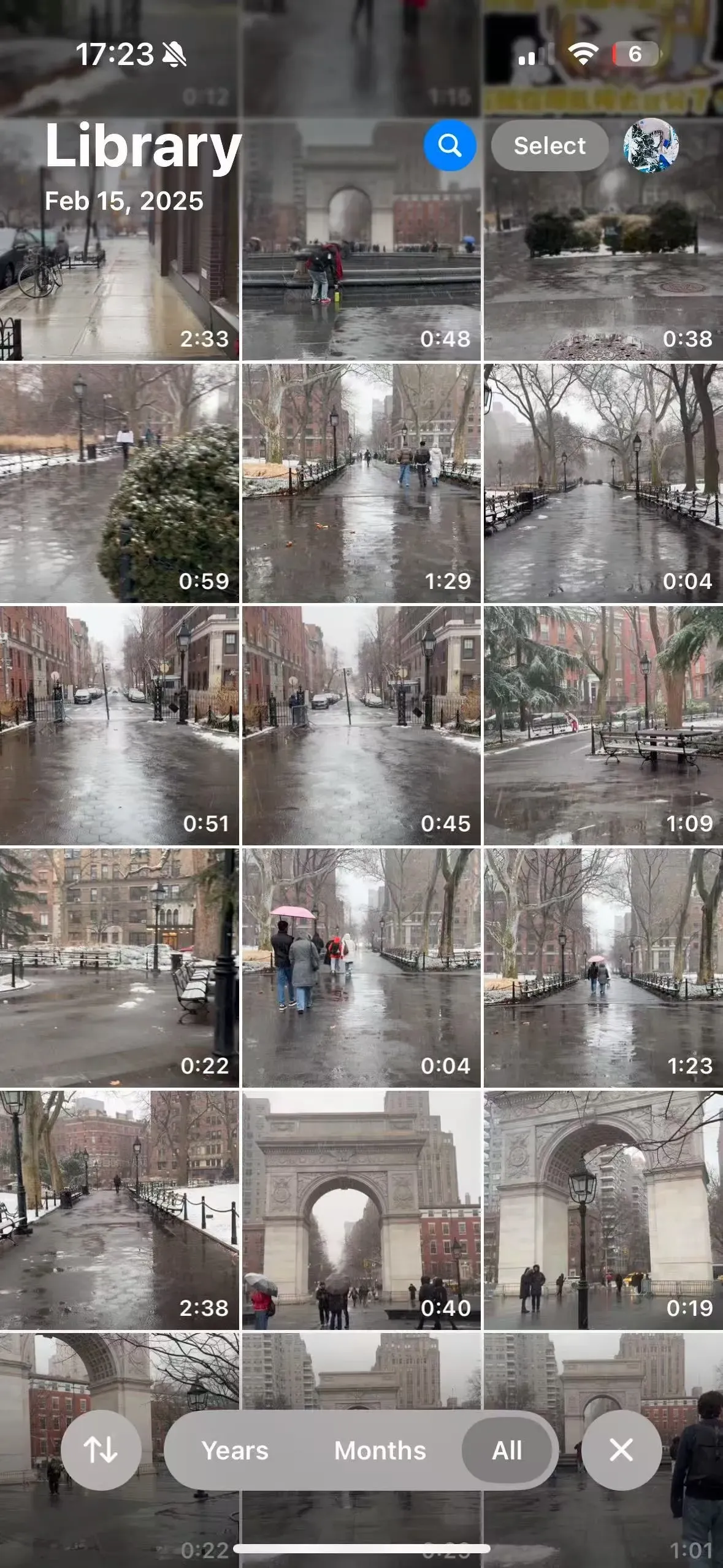Open the blue search button
Viewport: 723px width, 1568px height.
[x=449, y=145]
